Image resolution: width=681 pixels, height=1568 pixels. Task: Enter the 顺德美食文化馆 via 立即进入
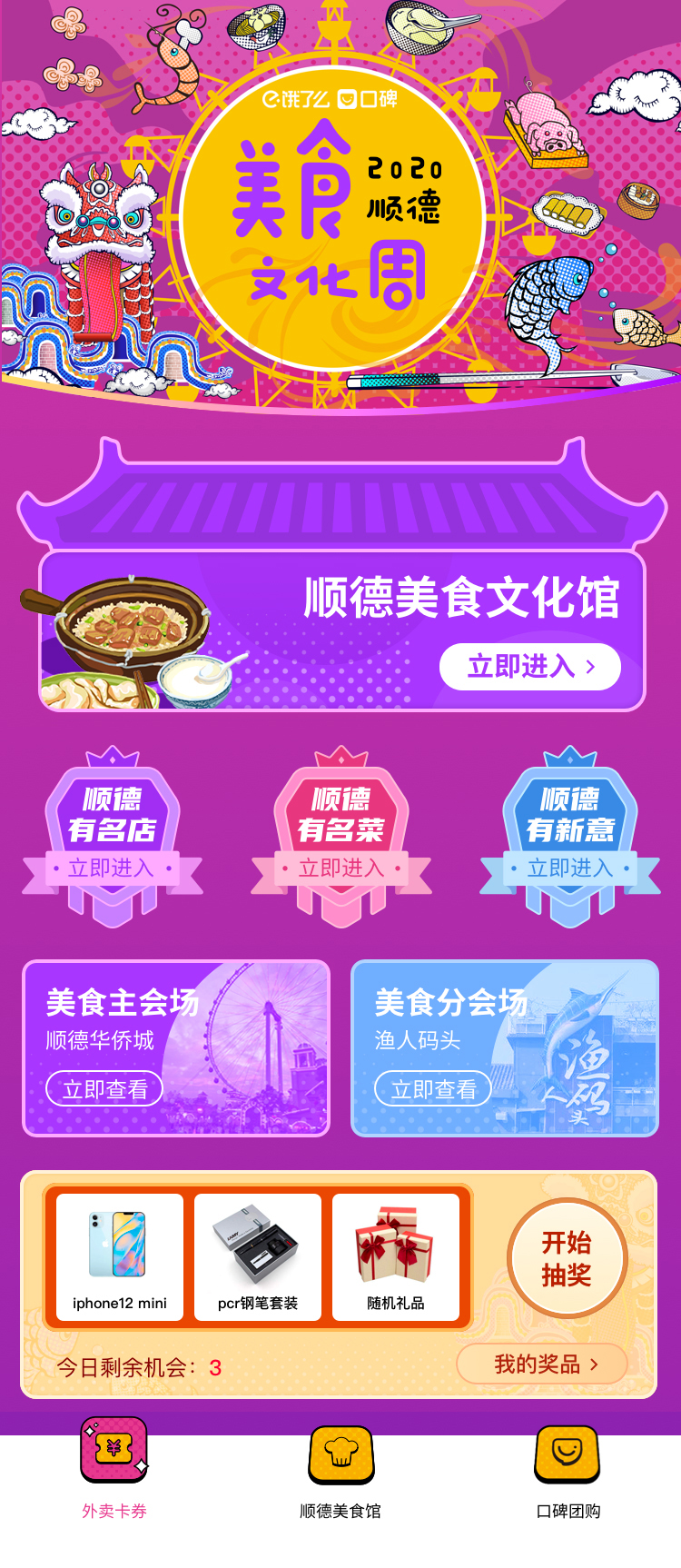529,667
